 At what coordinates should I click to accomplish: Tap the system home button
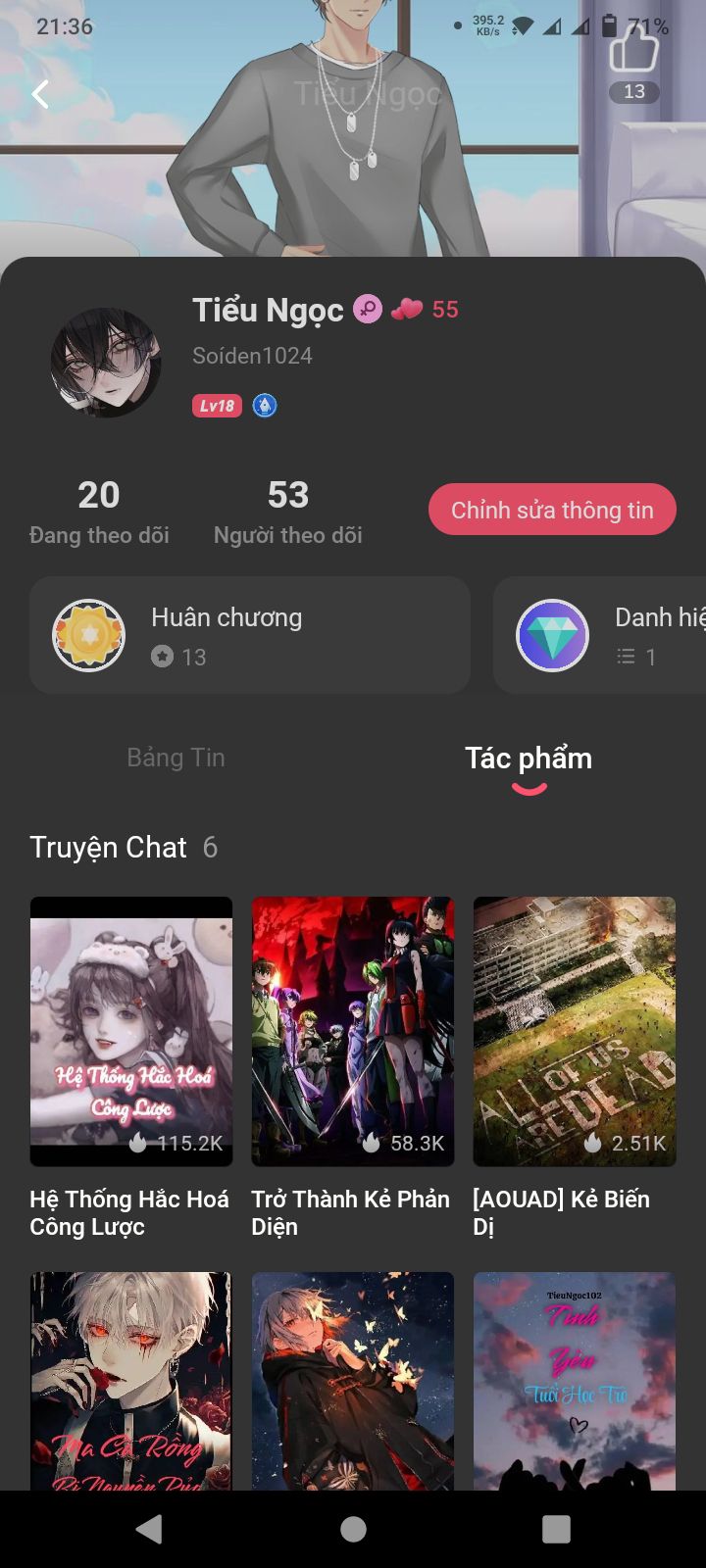click(353, 1529)
